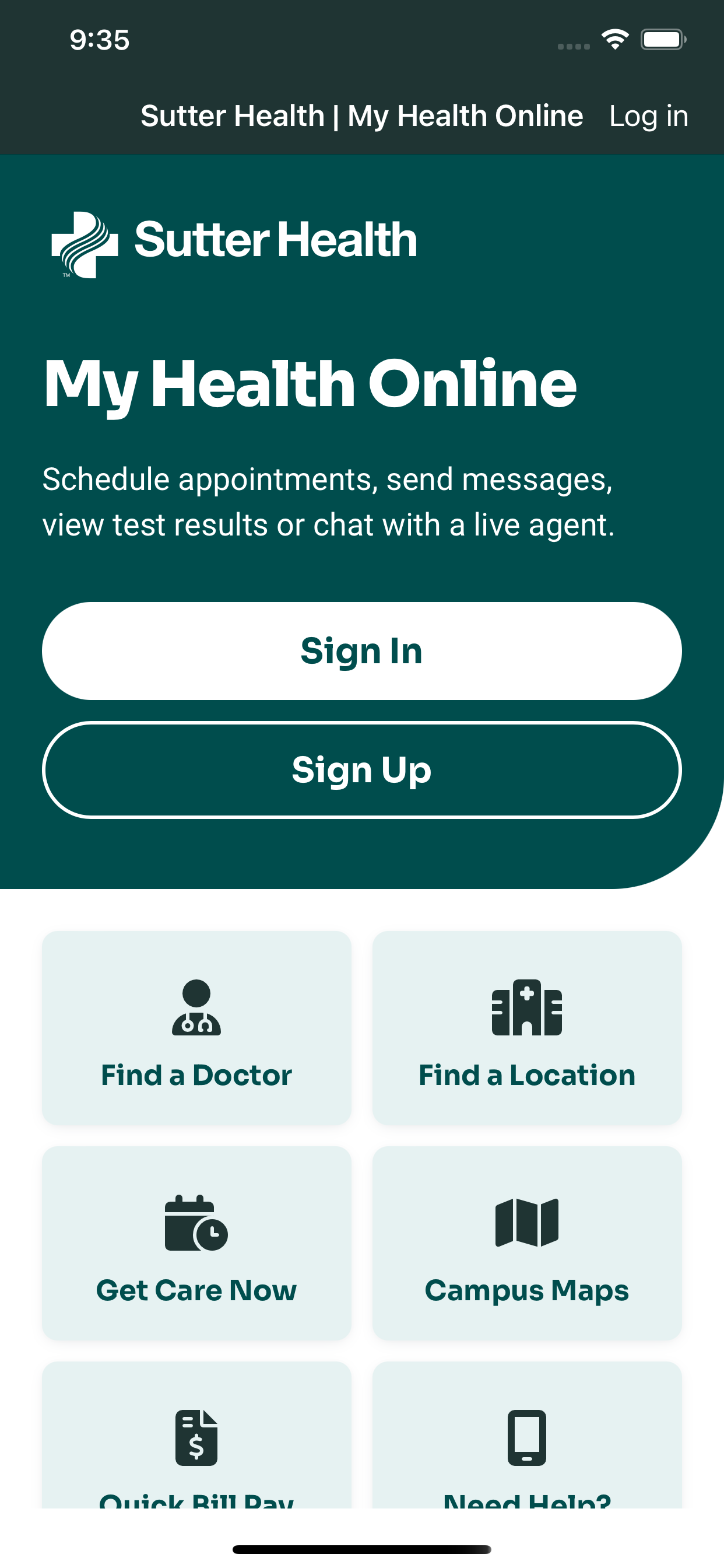
Task: Click the calendar-clock icon in Get Care Now
Action: [x=196, y=1224]
